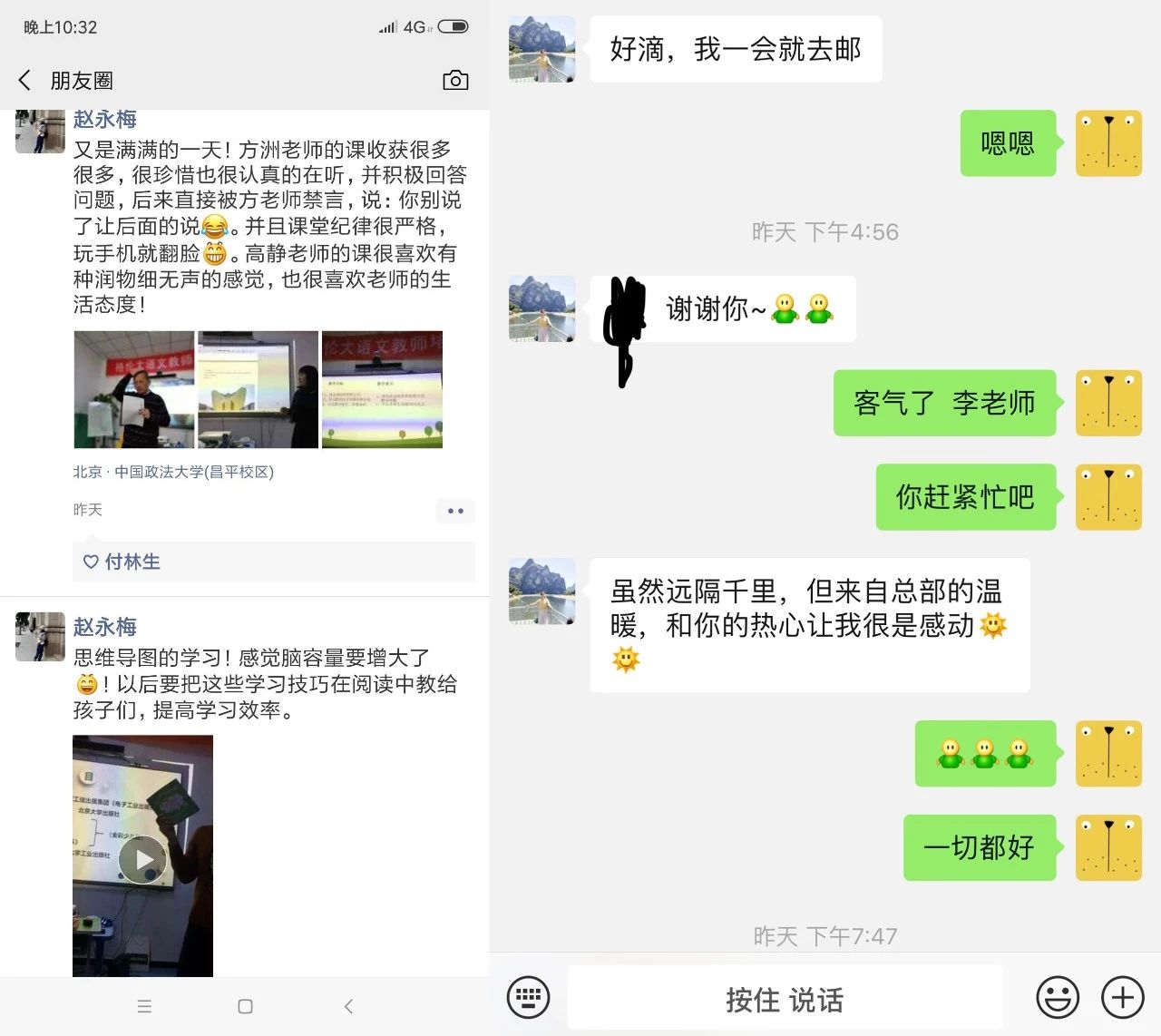This screenshot has width=1161, height=1036.
Task: Play the video in the 思维导图 post
Action: 143,857
